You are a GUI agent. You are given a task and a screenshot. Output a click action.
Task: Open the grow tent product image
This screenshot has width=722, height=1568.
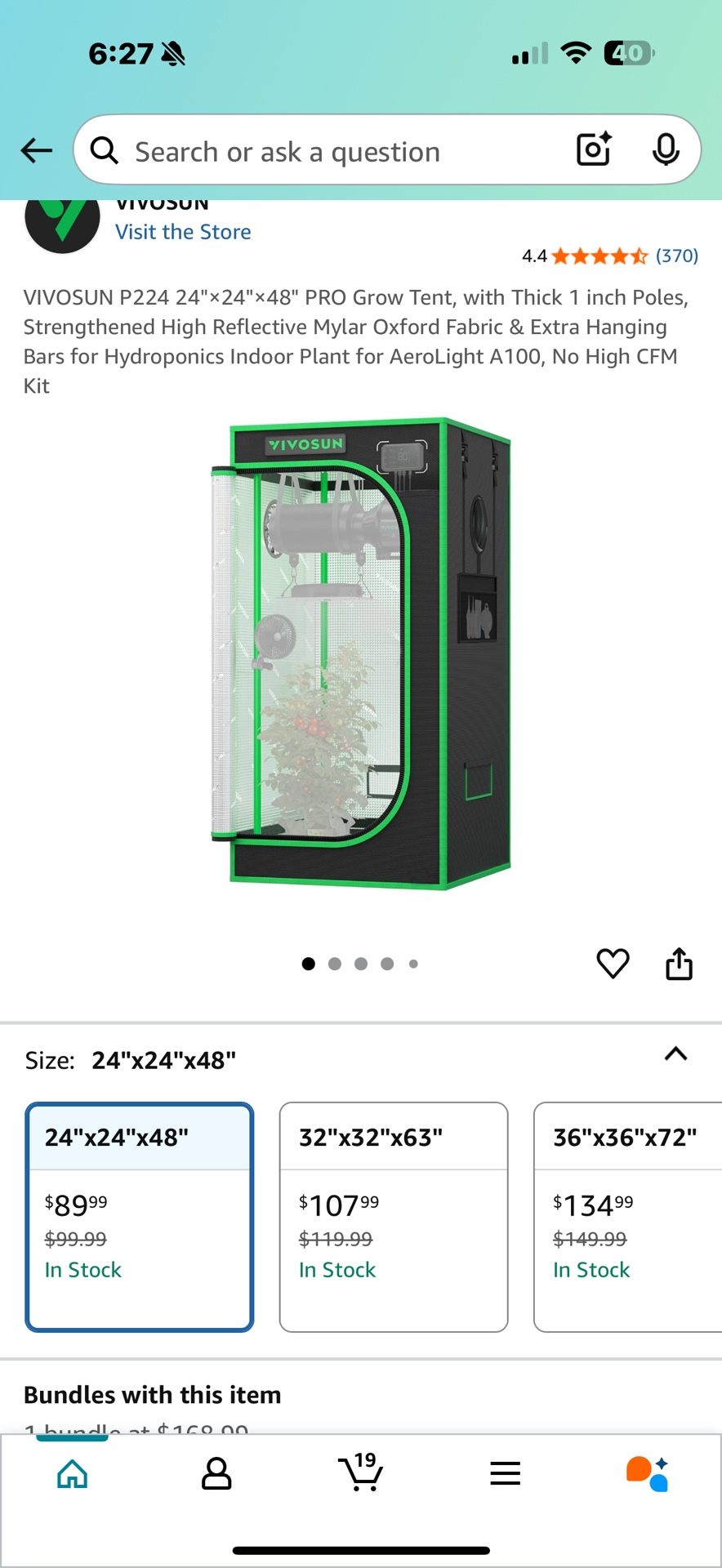361,653
